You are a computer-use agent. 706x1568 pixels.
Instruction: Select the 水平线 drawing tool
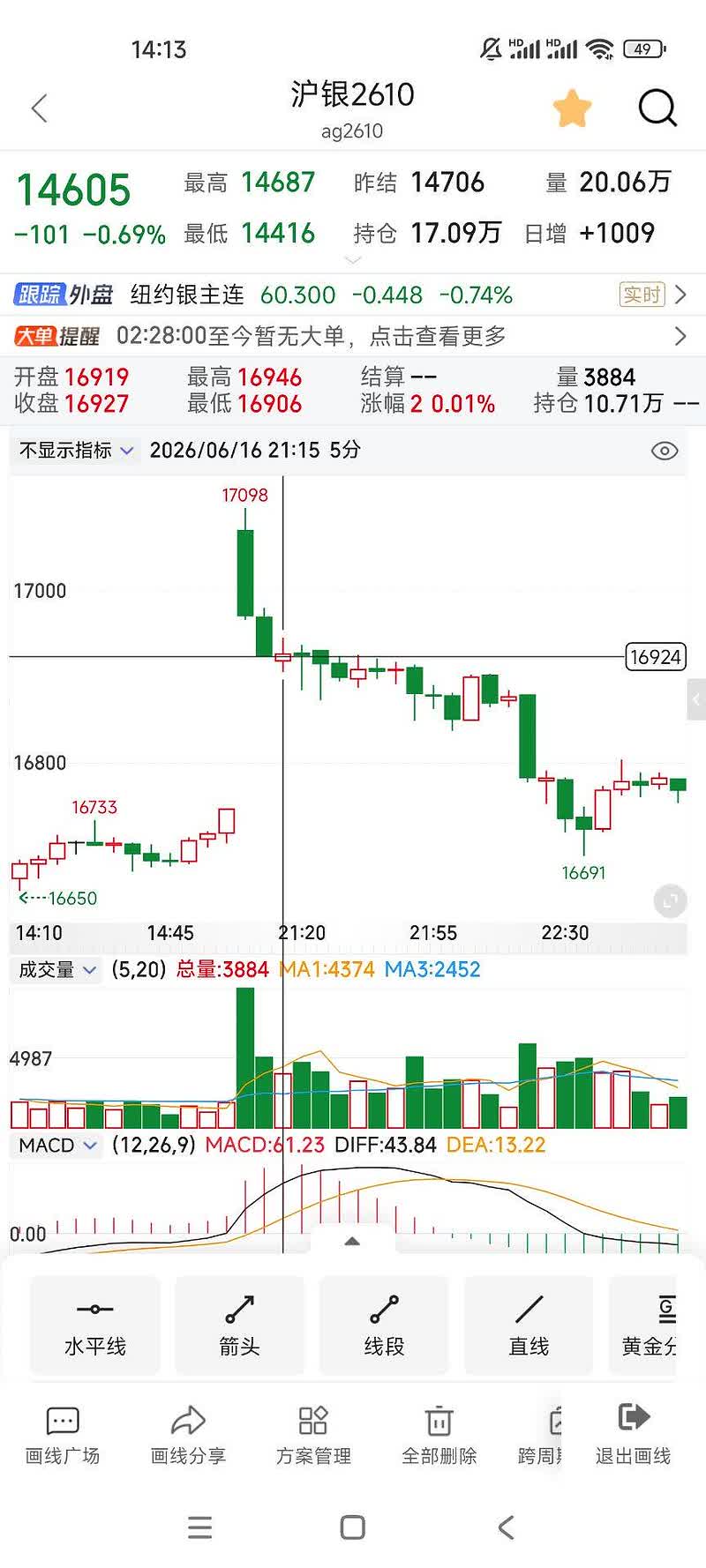tap(95, 1325)
